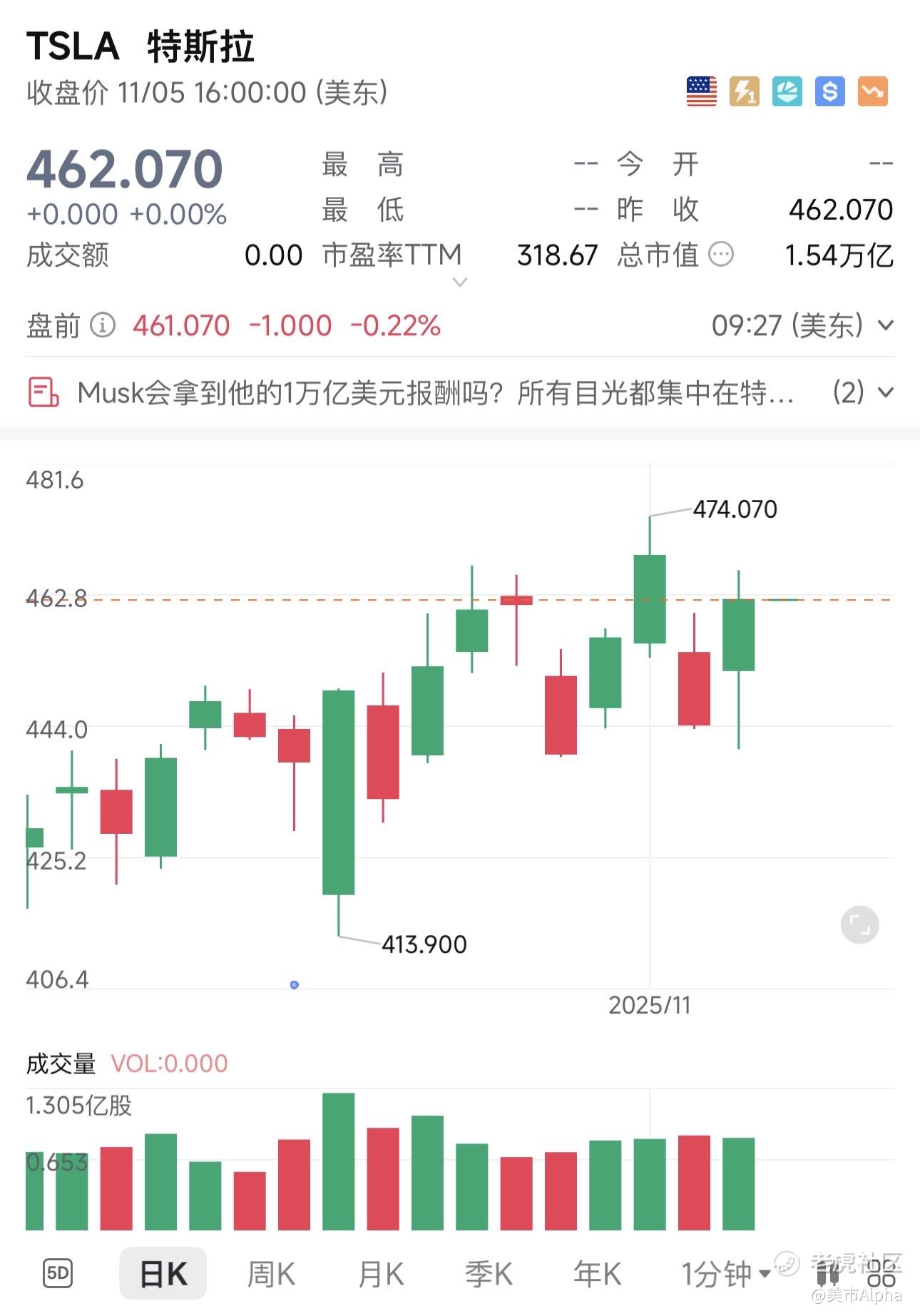Screen dimensions: 920x1316
Task: Open the 1分钟 interval dropdown
Action: point(725,1274)
